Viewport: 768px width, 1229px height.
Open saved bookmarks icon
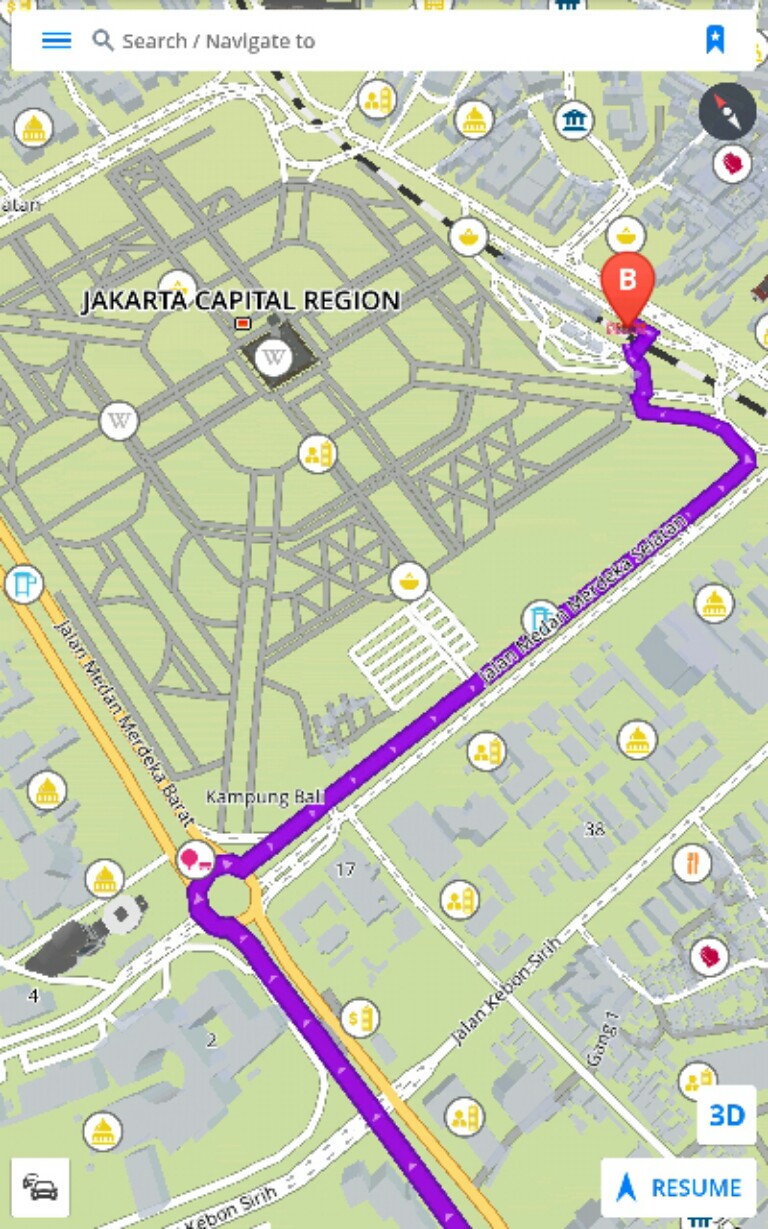pyautogui.click(x=715, y=40)
